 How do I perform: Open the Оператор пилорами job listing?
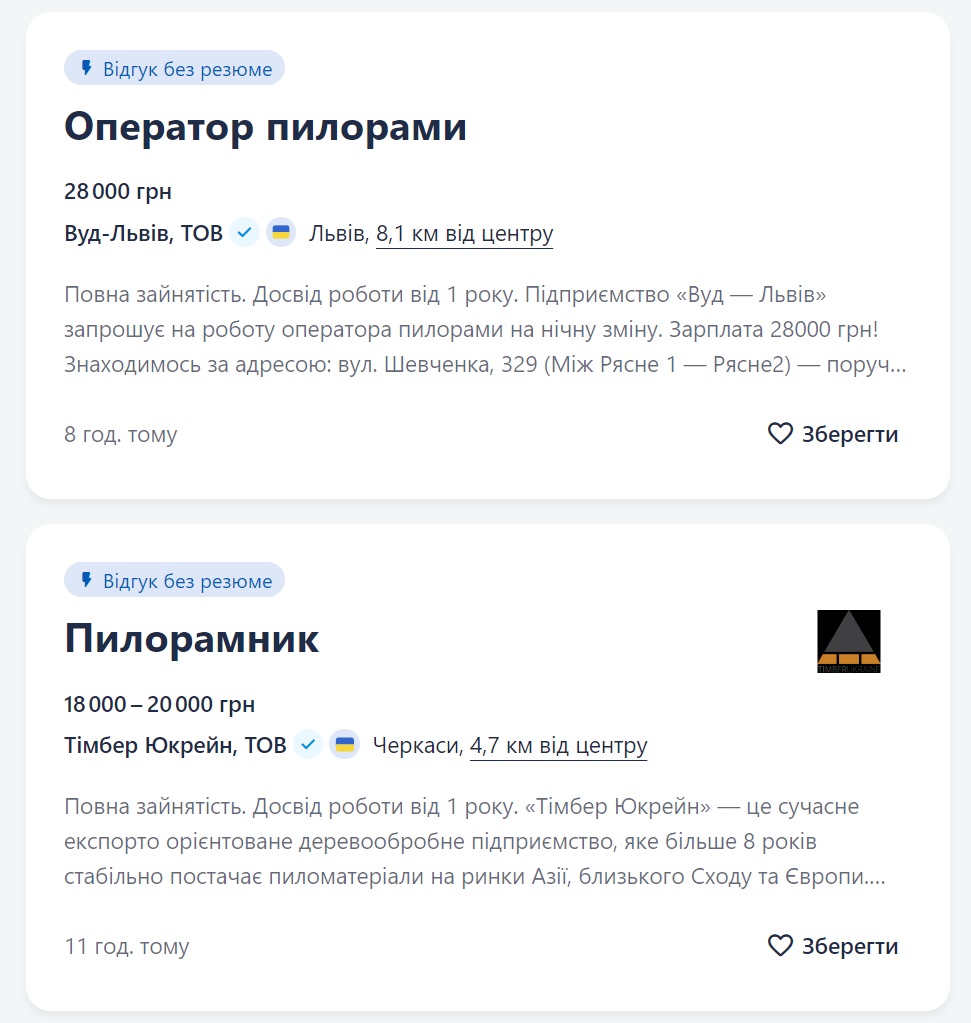click(265, 128)
